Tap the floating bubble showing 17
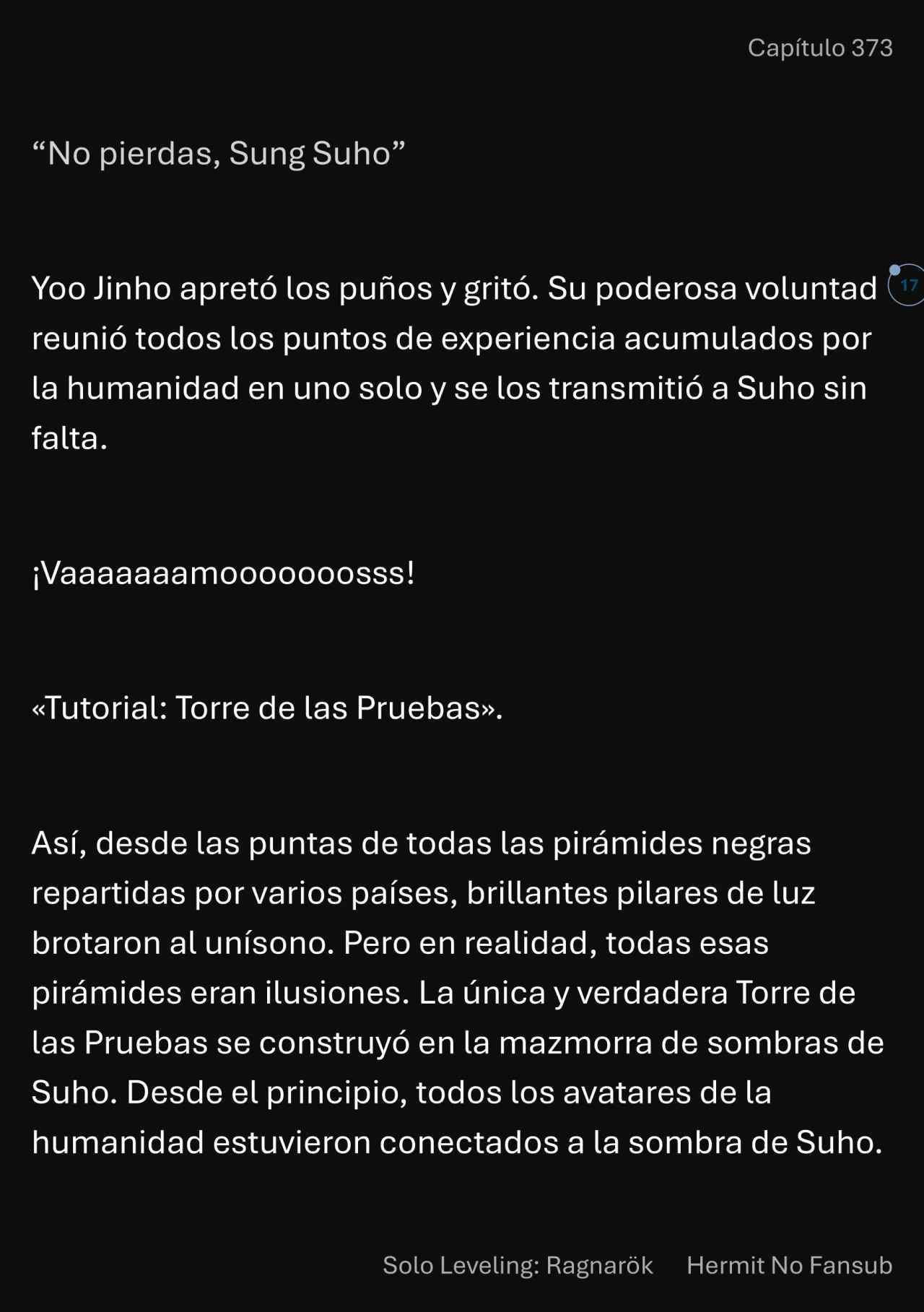Screen dimensions: 924x1312 coord(907,285)
